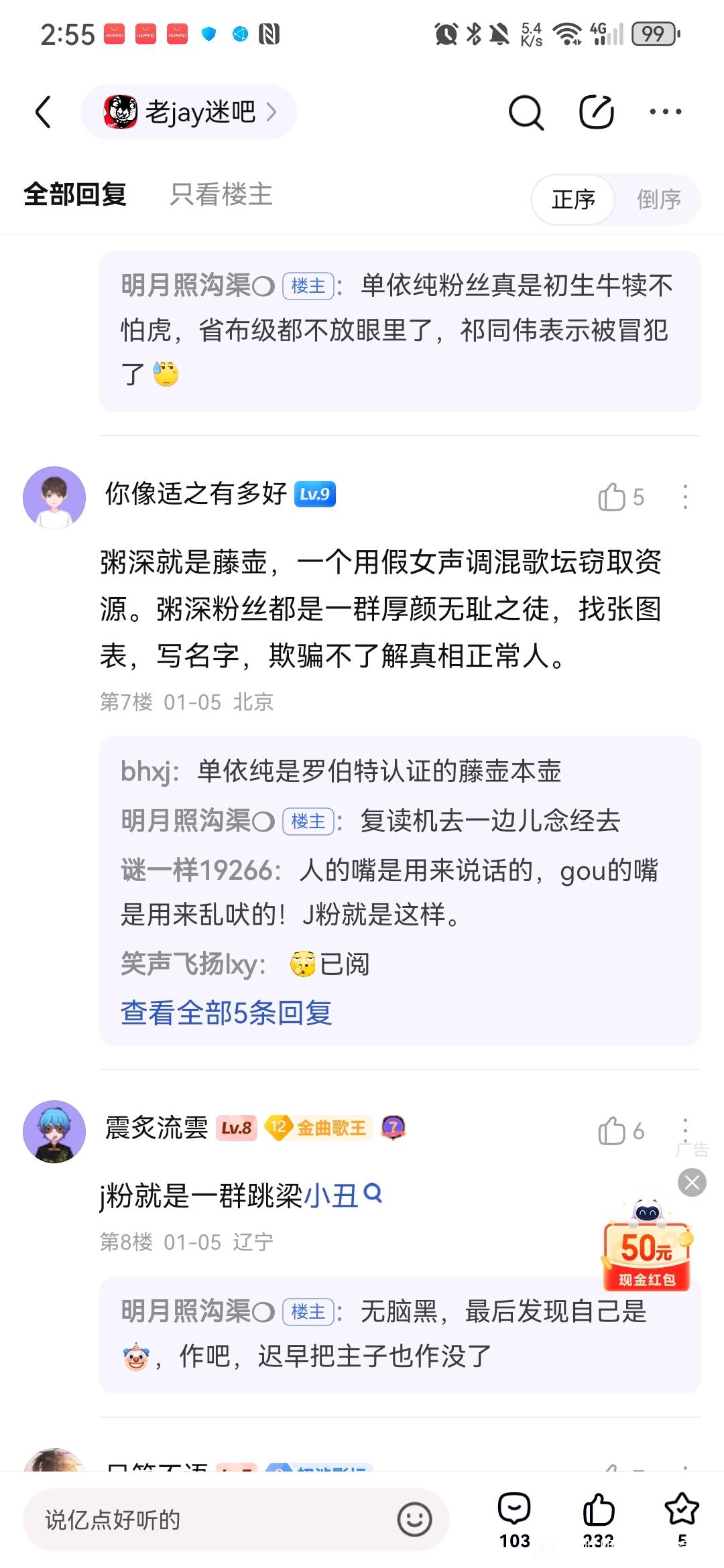Tap the share icon in the top bar

[x=596, y=112]
